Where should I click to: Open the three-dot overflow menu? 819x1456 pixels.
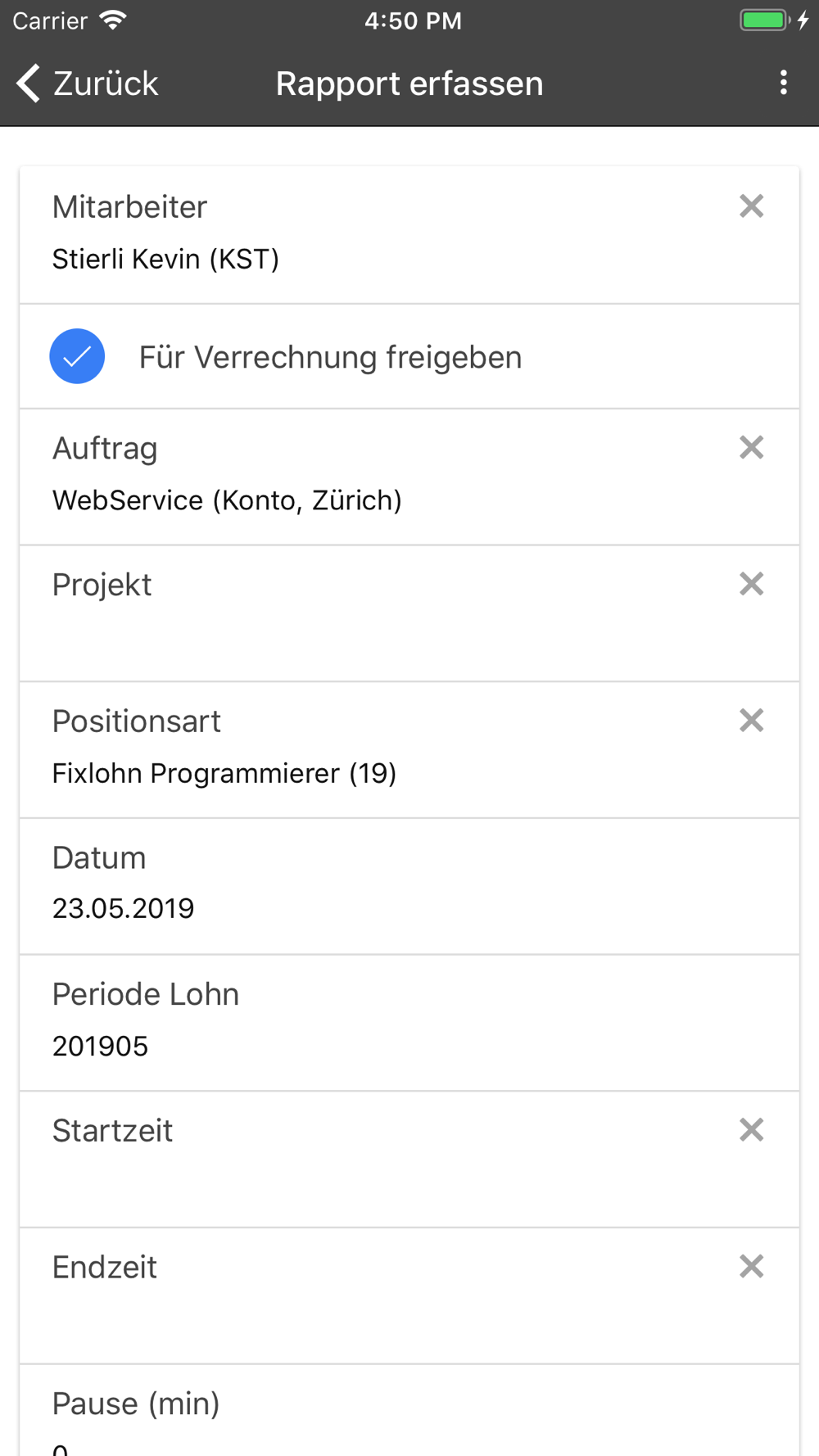[x=784, y=83]
